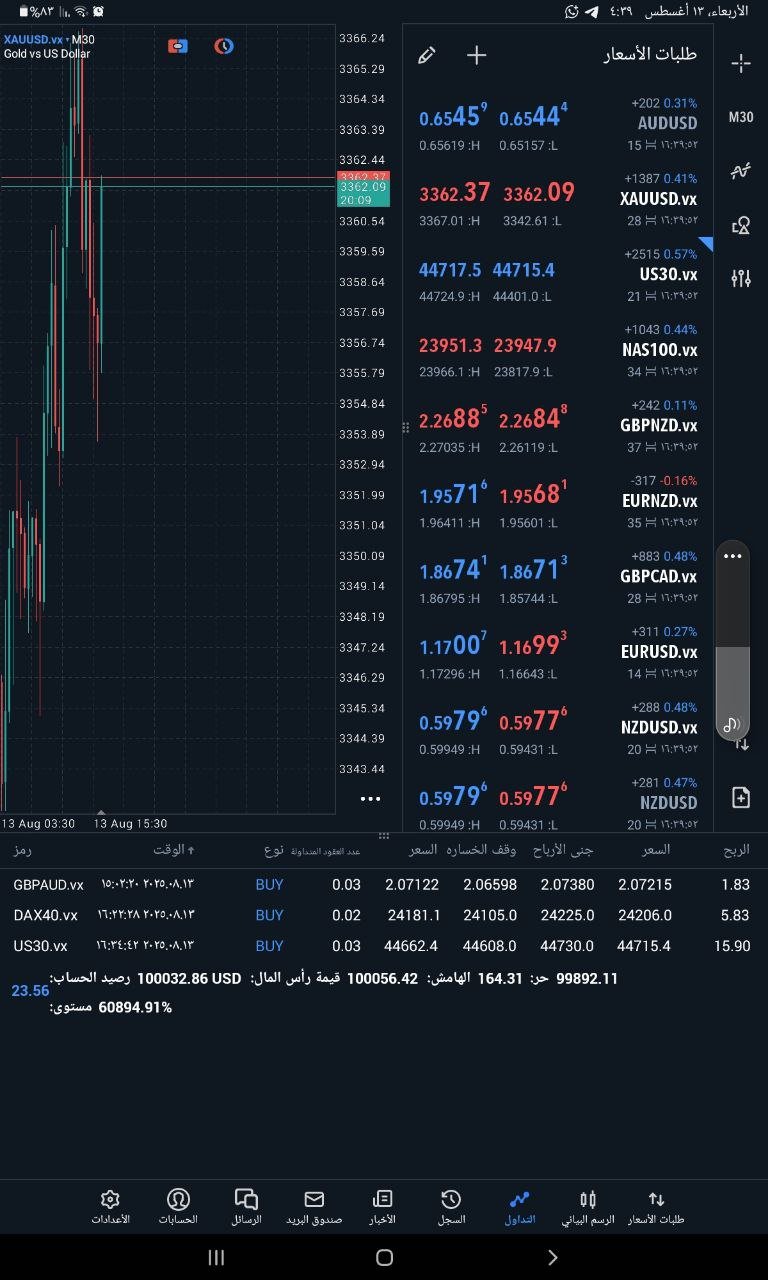The width and height of the screenshot is (768, 1280).
Task: Switch to the السجل history tab
Action: pos(451,1207)
